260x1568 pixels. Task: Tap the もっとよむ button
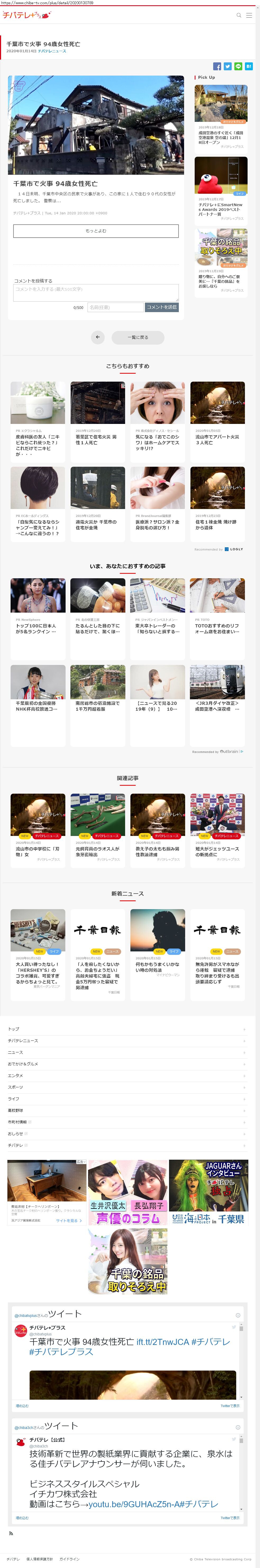tap(95, 231)
